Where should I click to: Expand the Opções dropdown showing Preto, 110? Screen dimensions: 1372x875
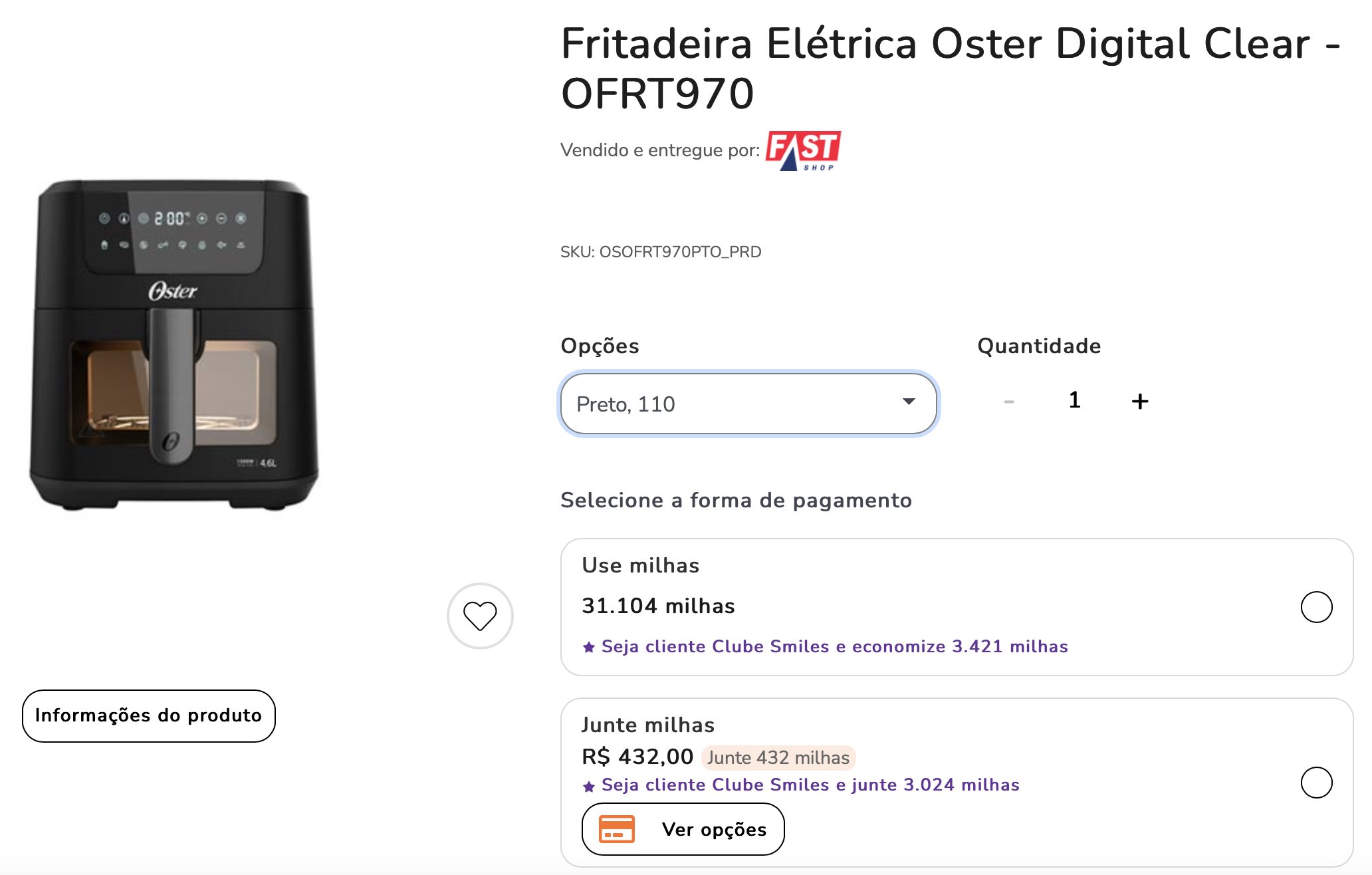pyautogui.click(x=748, y=404)
